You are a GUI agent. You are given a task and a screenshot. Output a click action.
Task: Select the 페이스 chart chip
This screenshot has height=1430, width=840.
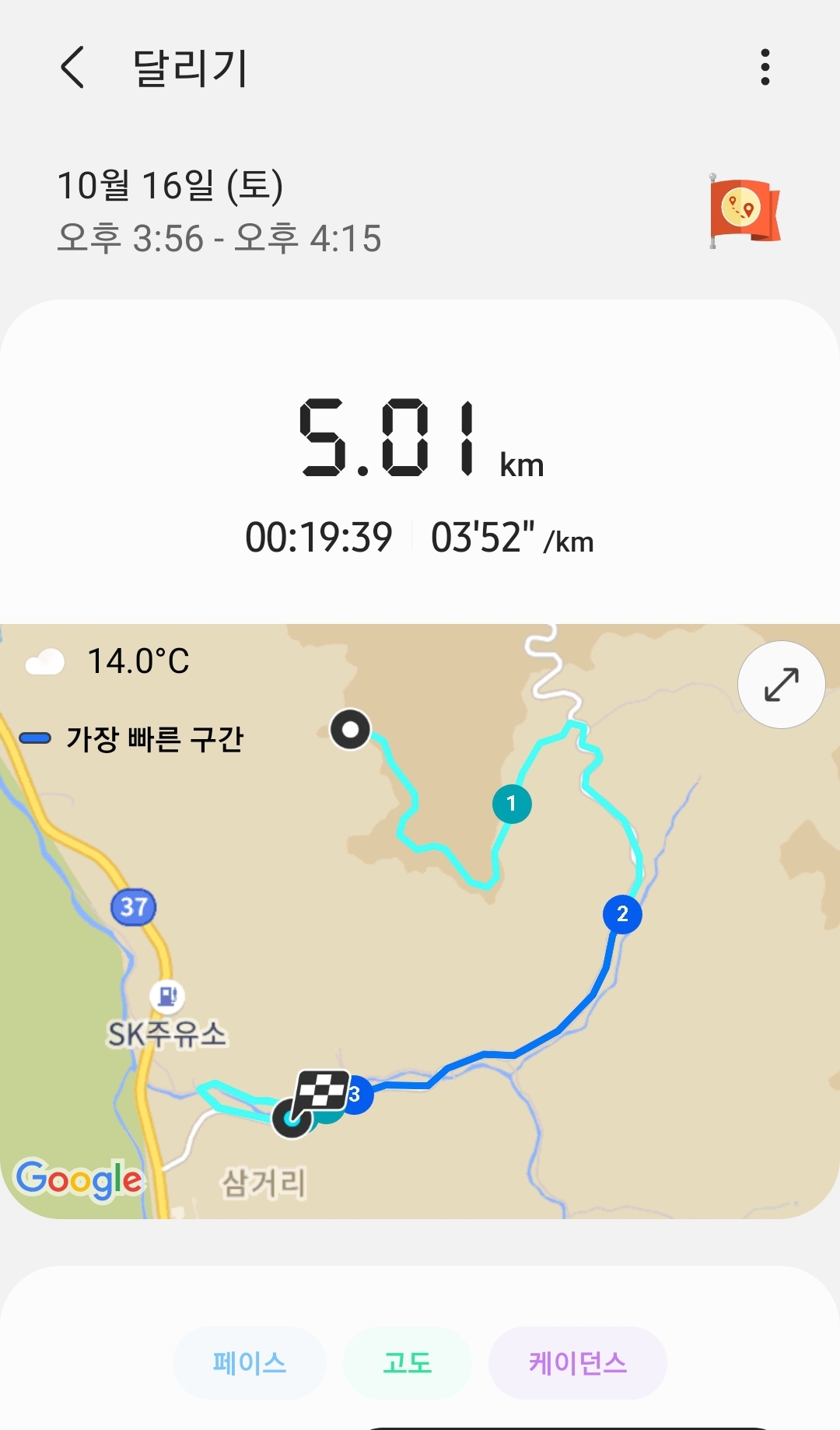(x=250, y=1362)
